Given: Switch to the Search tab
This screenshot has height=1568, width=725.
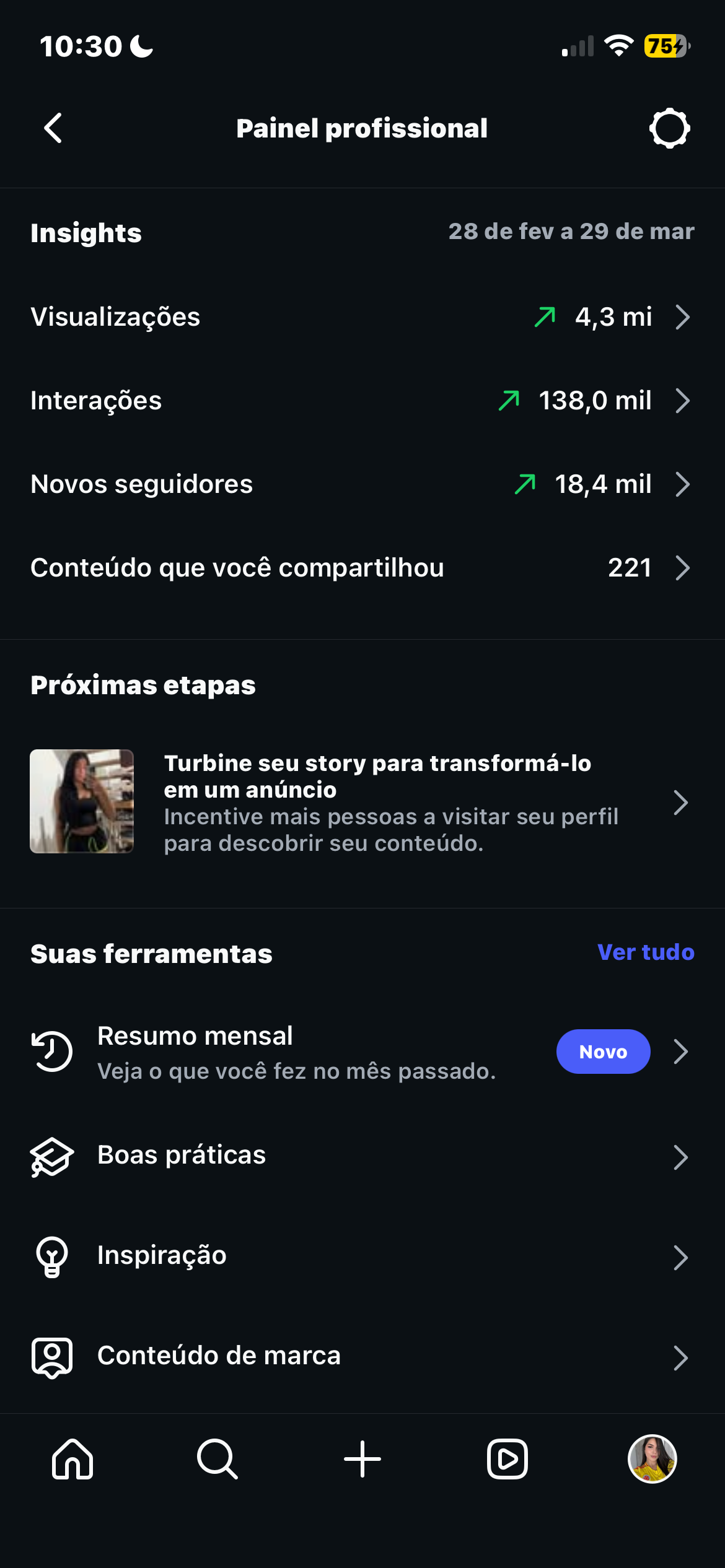Looking at the screenshot, I should coord(217,1459).
